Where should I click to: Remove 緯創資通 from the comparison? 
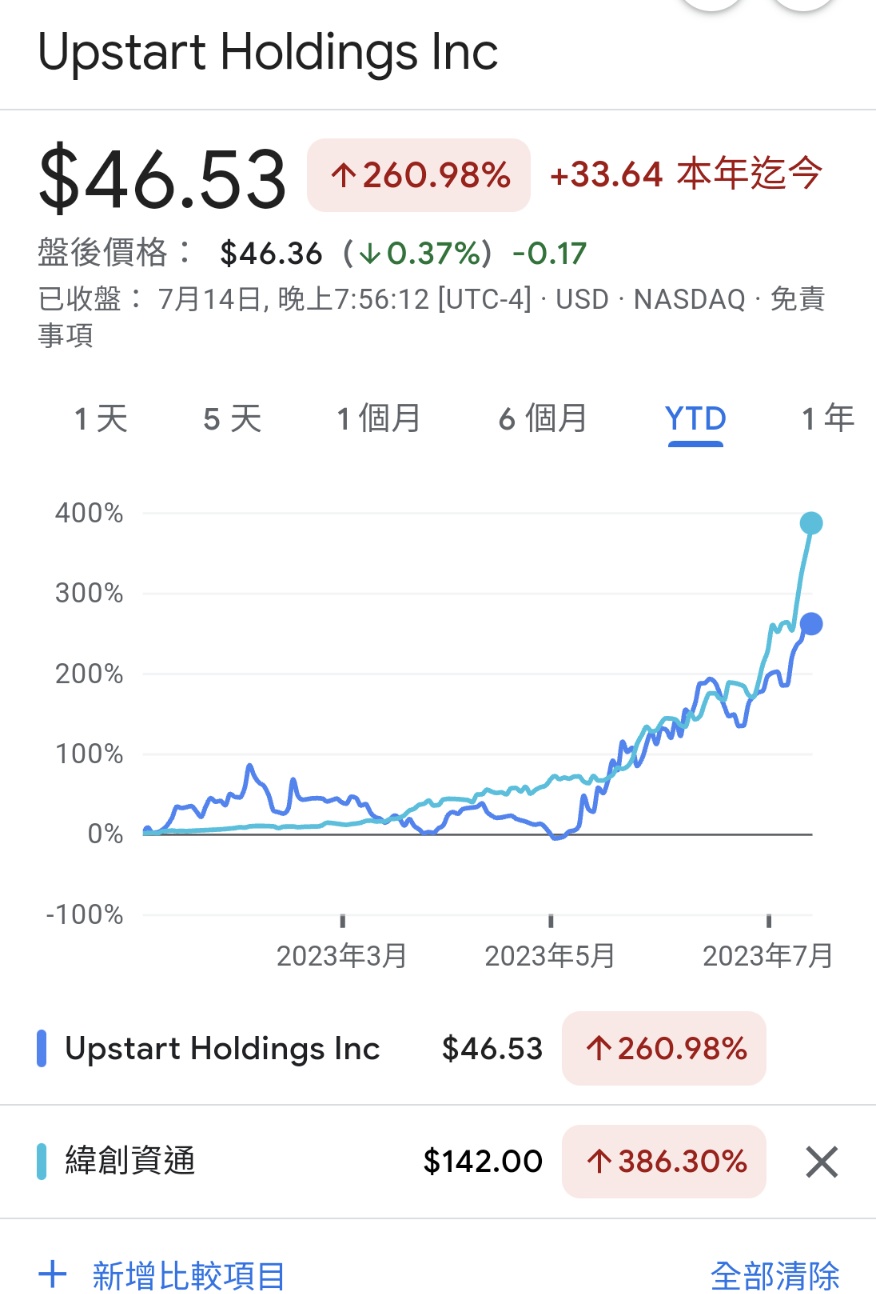point(821,1162)
